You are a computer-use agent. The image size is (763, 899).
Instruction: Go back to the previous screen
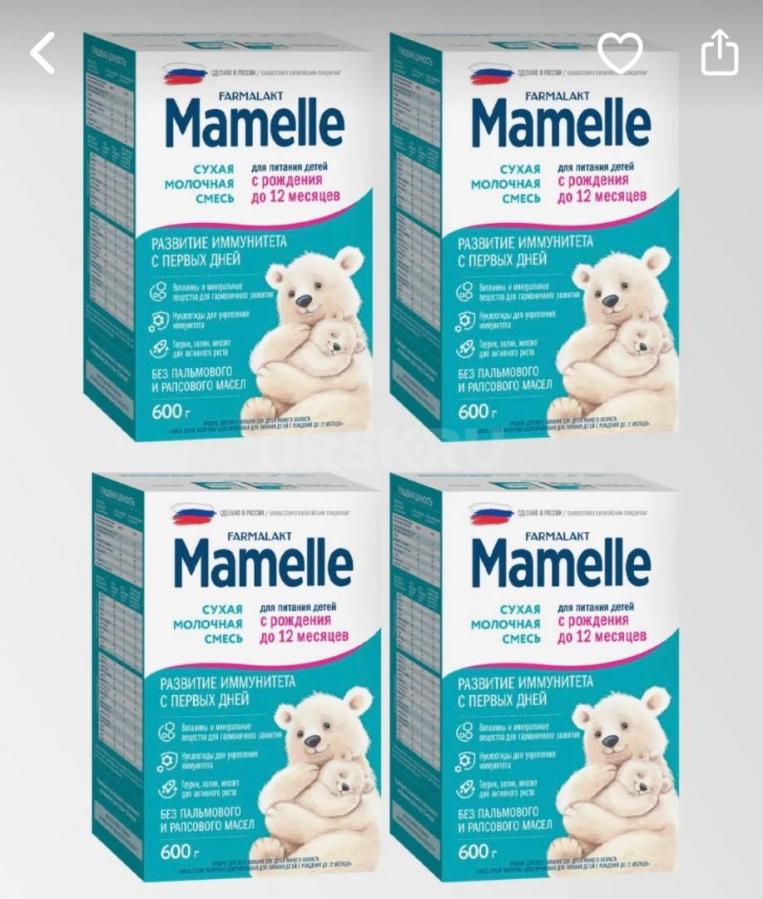coord(43,52)
